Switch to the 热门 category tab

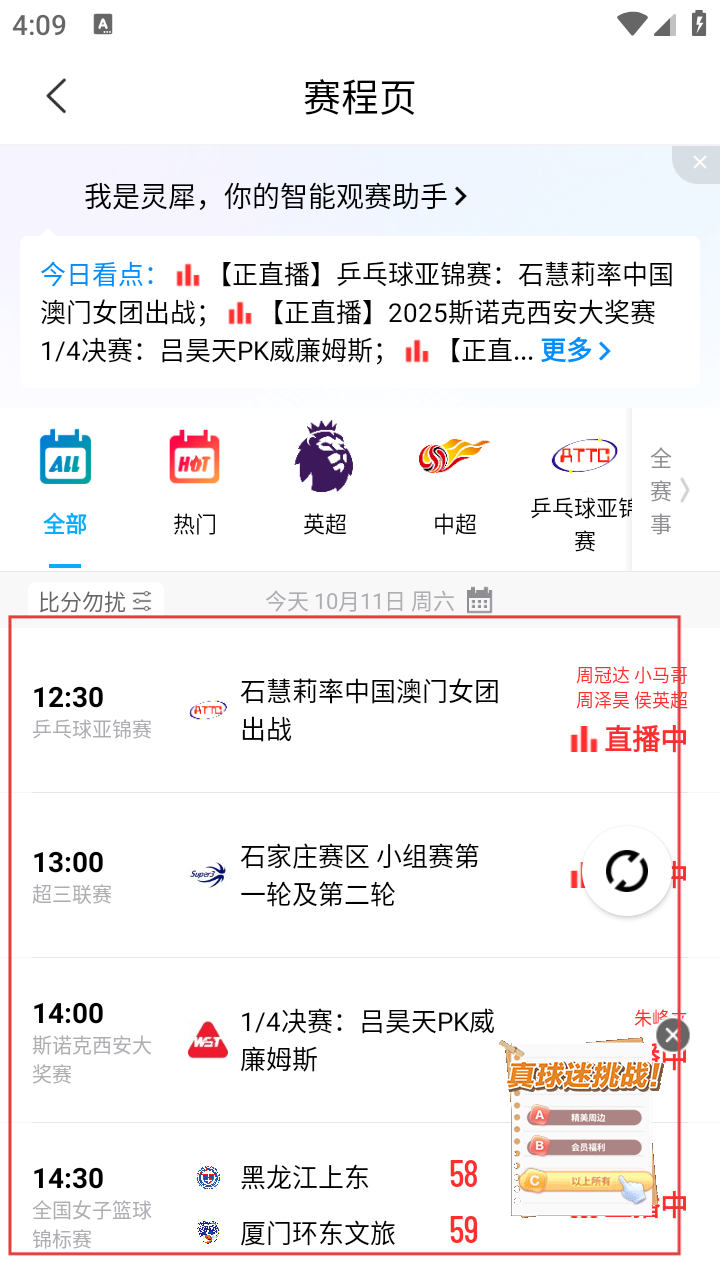(x=195, y=482)
